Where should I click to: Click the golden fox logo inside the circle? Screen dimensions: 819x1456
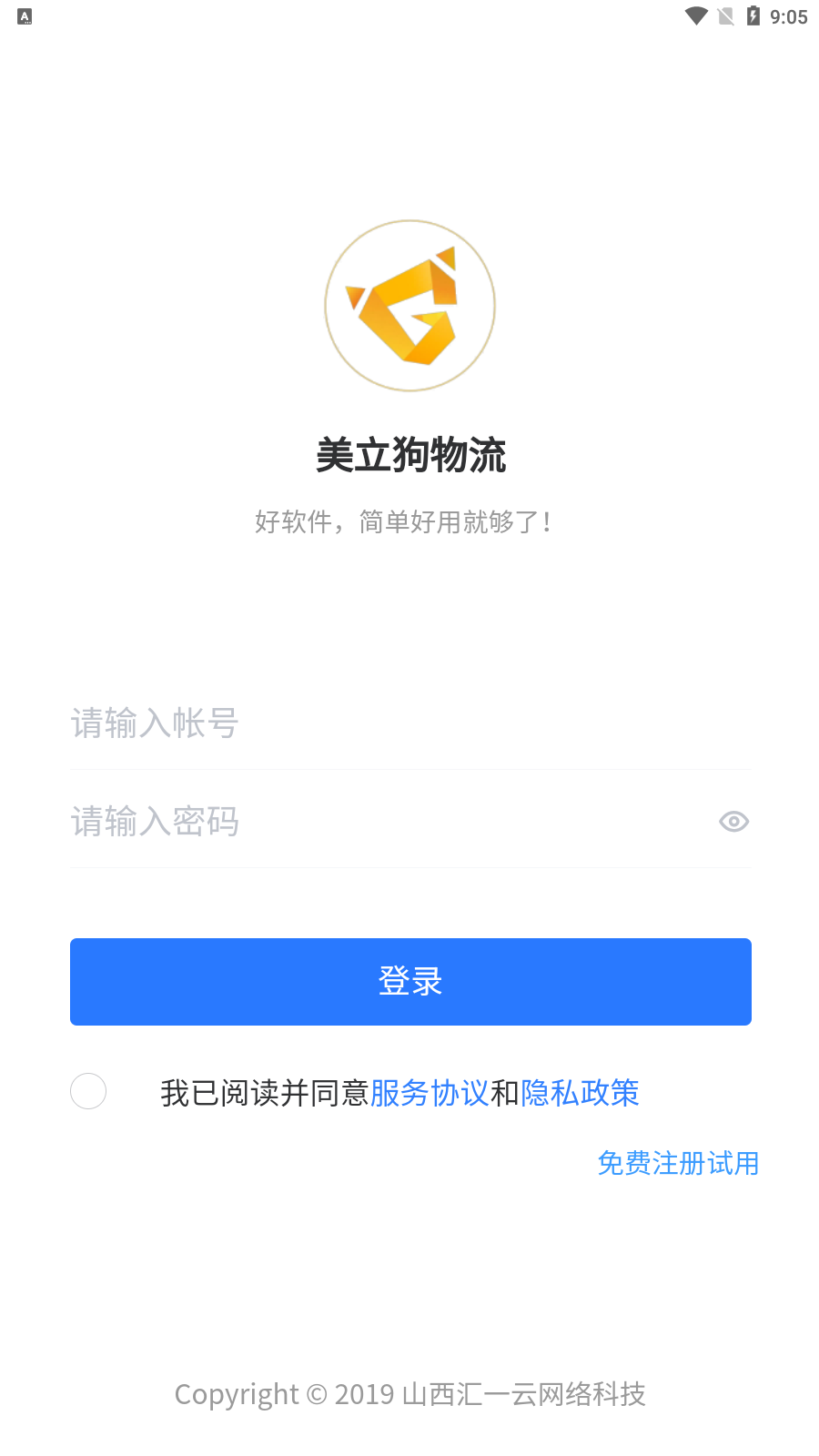[409, 305]
